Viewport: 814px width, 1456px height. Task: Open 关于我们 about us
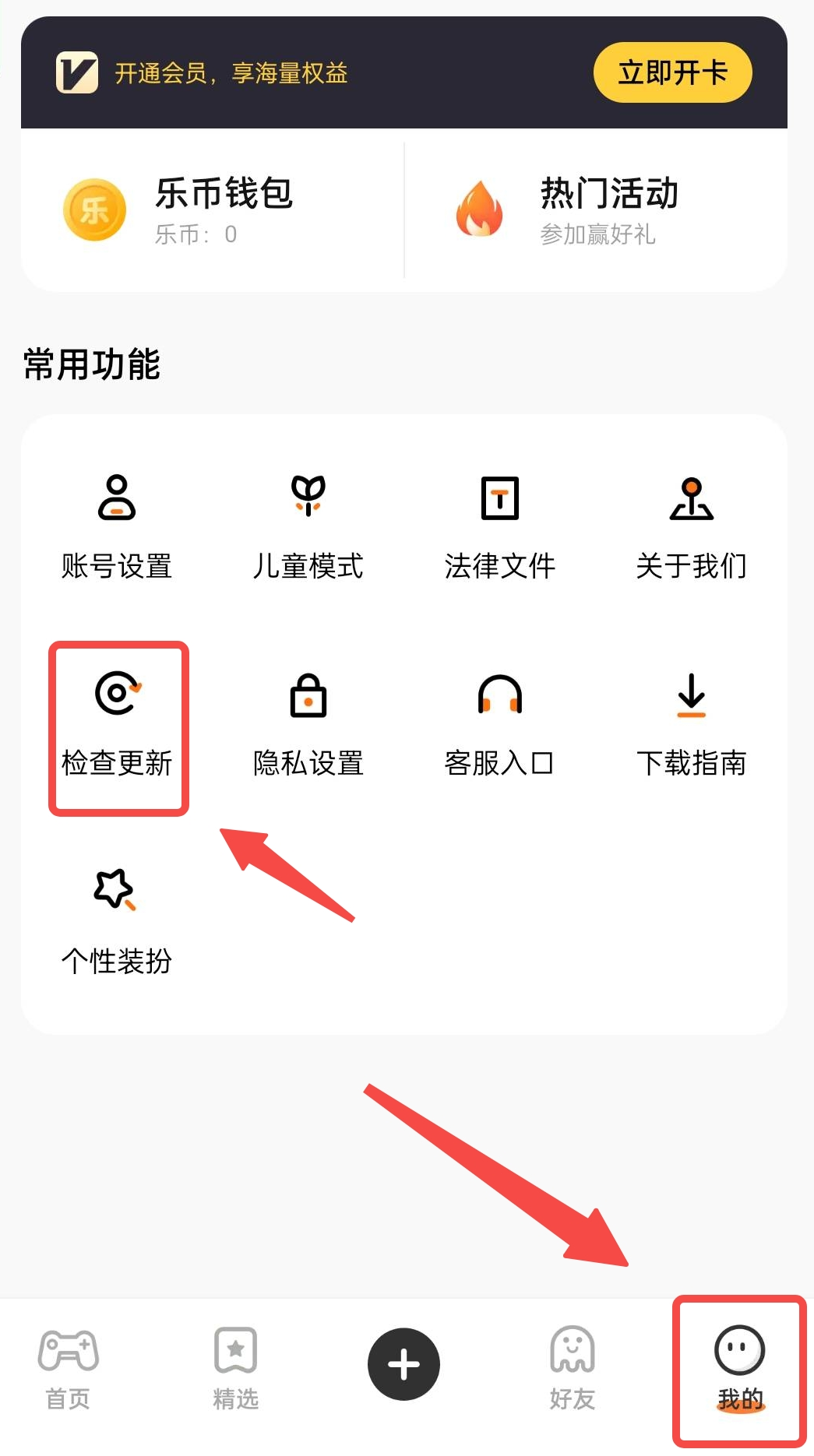(x=691, y=527)
